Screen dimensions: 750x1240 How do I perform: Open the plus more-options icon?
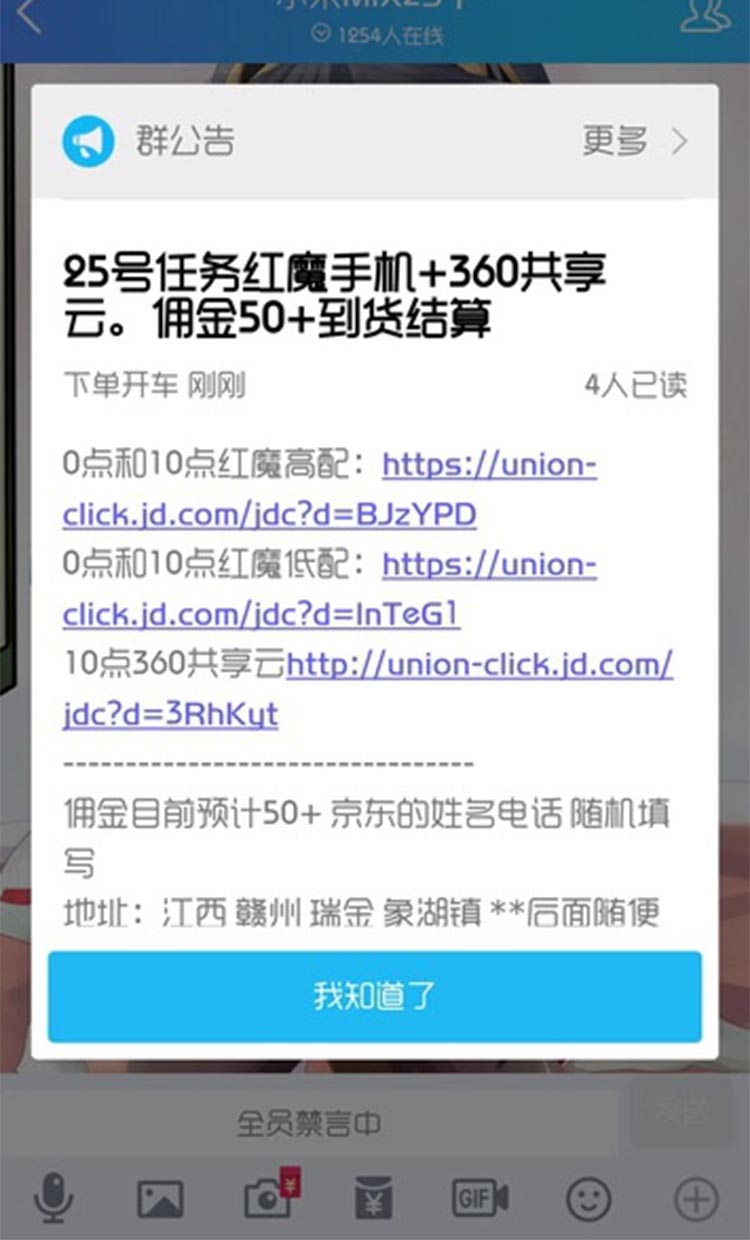(696, 1197)
